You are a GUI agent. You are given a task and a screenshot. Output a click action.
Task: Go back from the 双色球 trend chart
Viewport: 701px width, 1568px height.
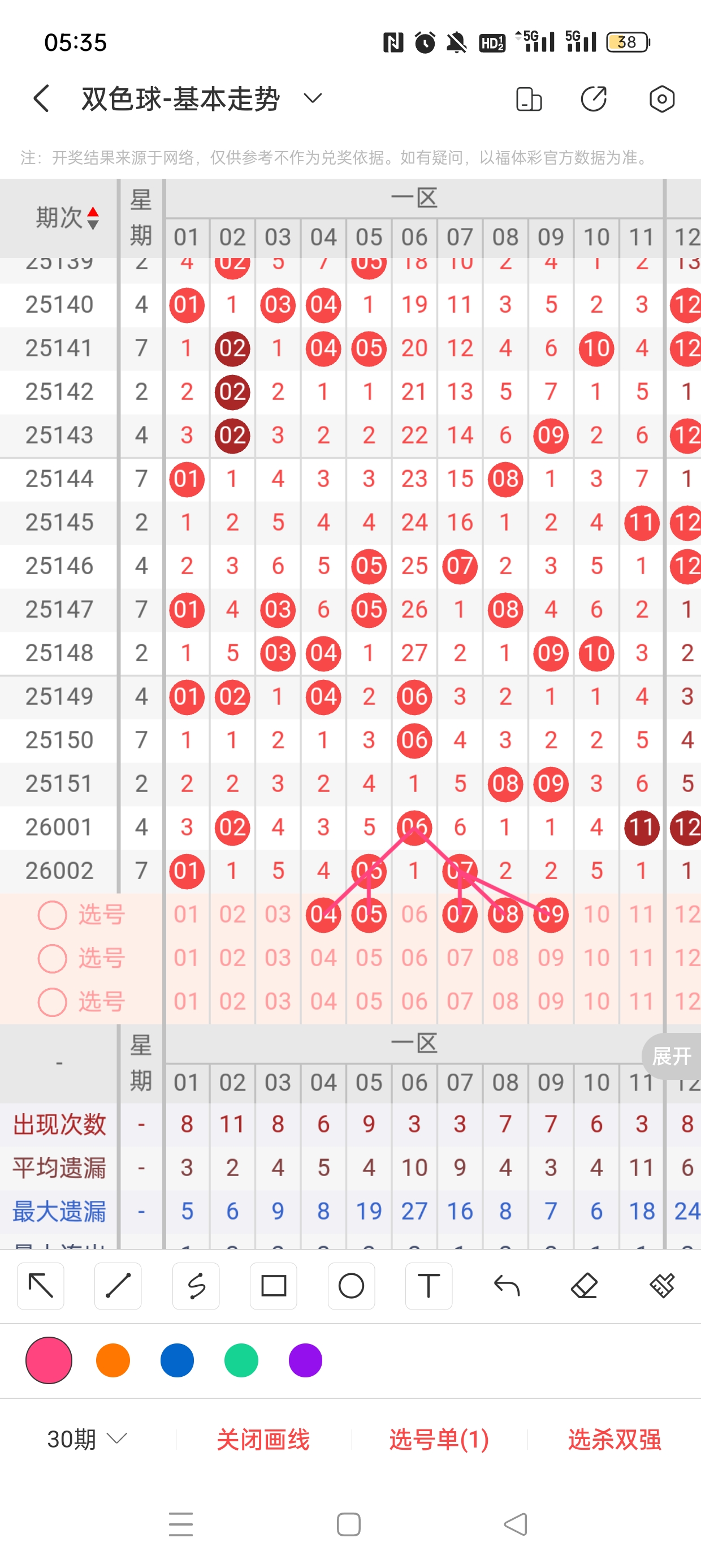point(41,98)
